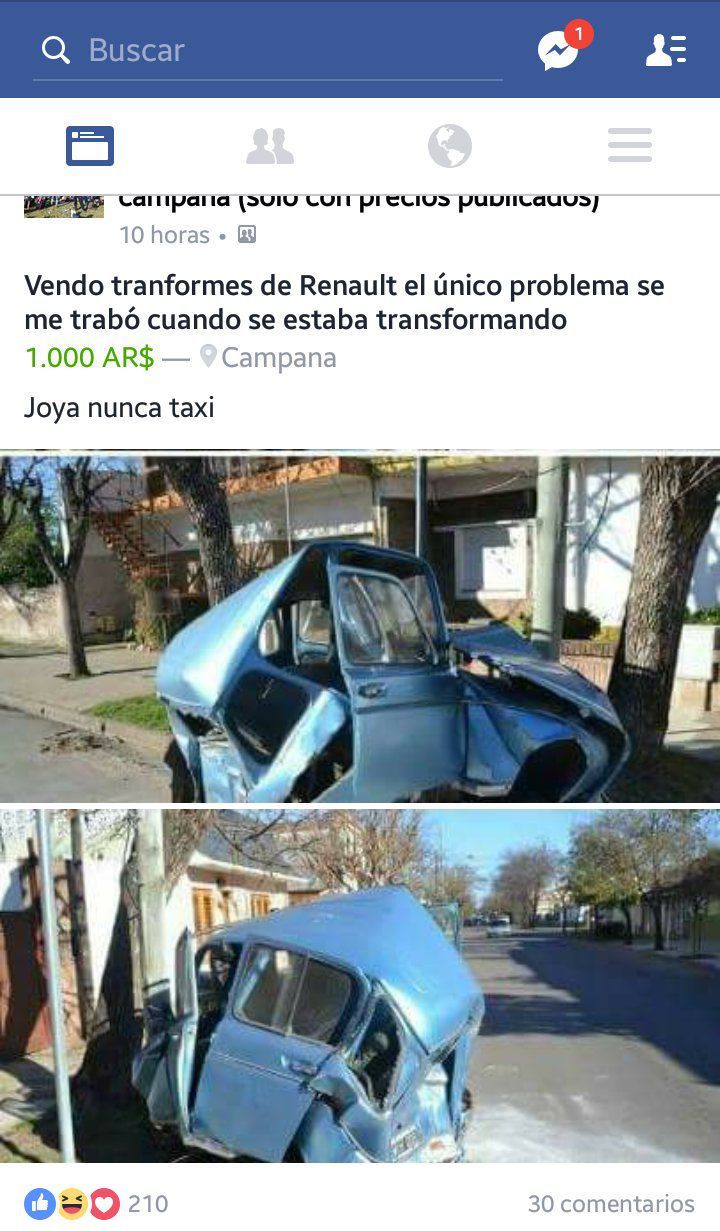Open the friends list icon in header
Image resolution: width=720 pixels, height=1231 pixels.
point(666,50)
